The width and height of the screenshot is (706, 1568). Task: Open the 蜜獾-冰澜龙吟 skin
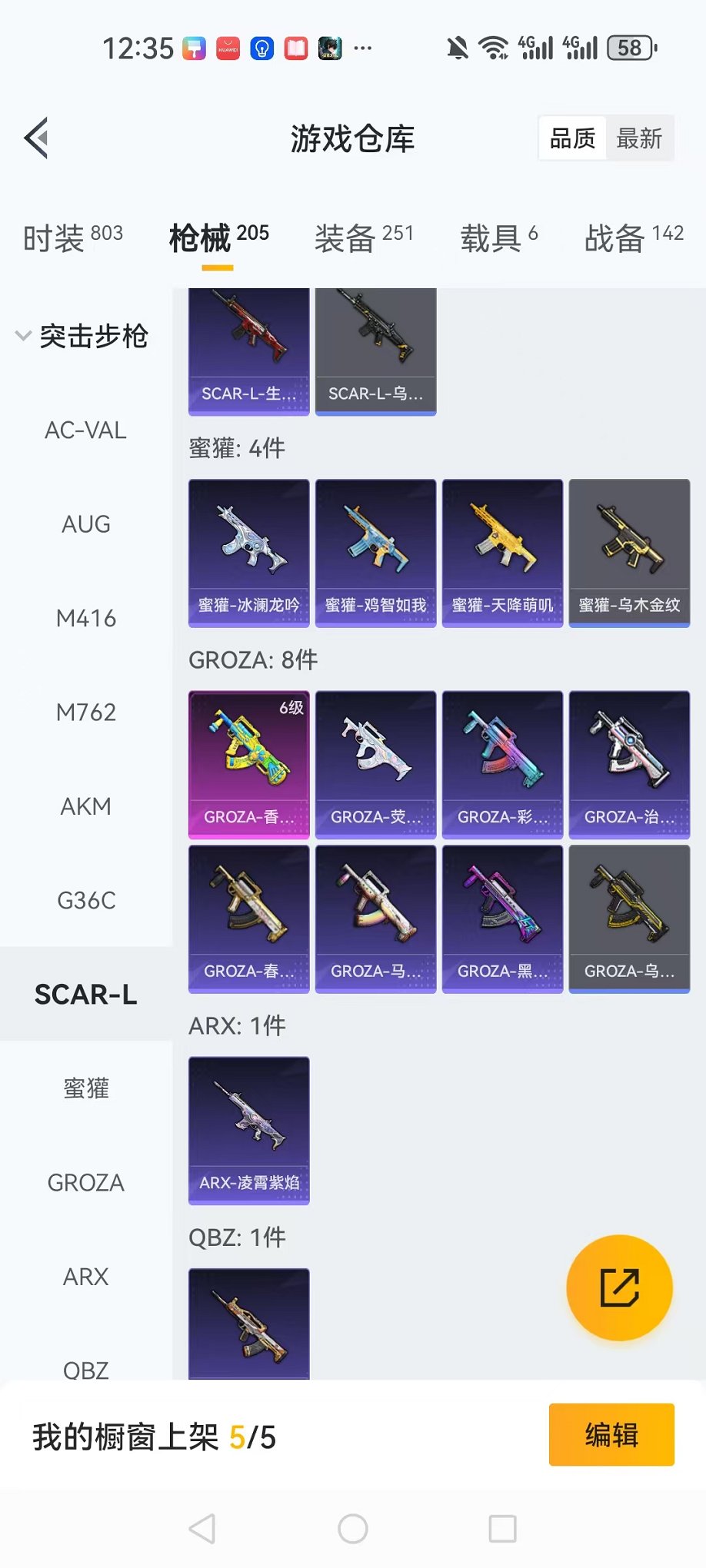248,553
